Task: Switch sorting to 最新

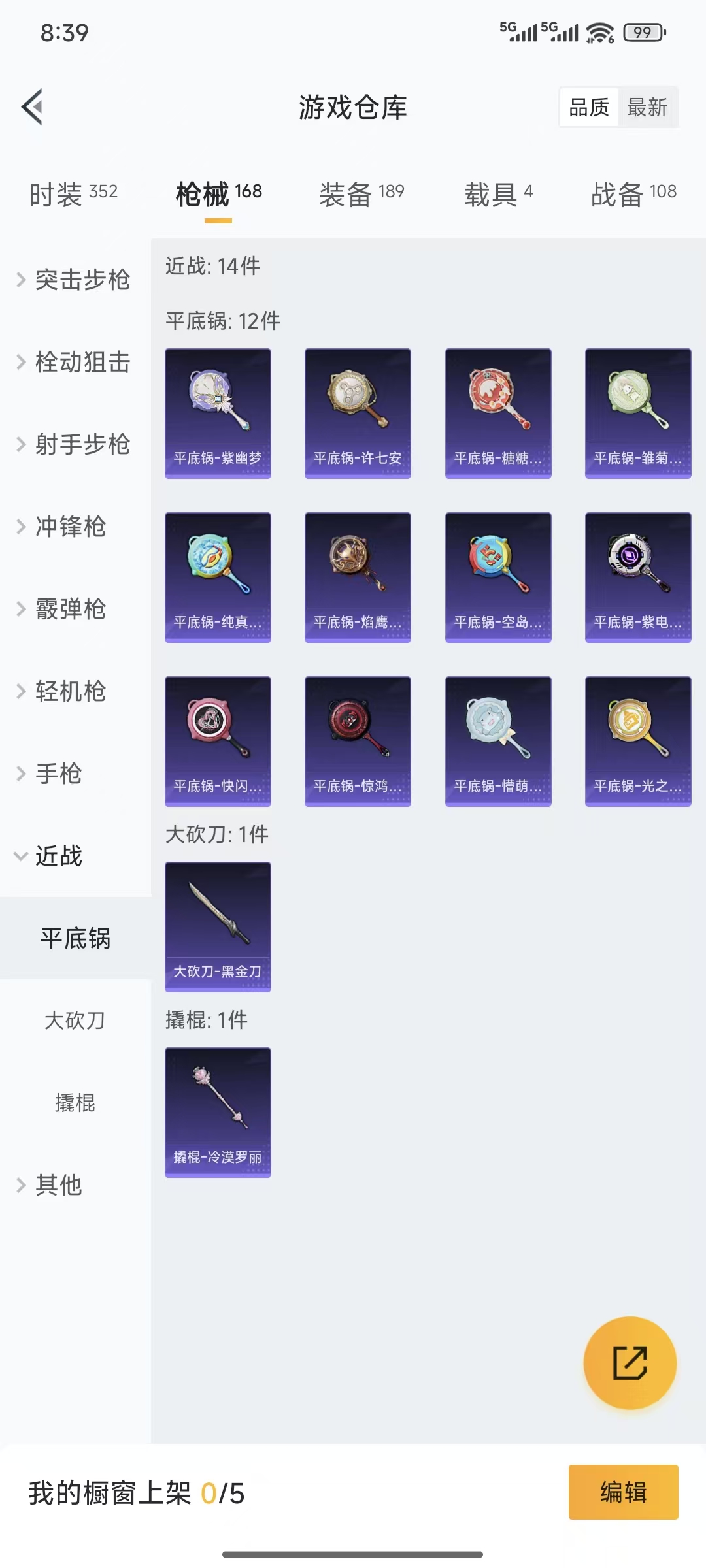Action: coord(647,106)
